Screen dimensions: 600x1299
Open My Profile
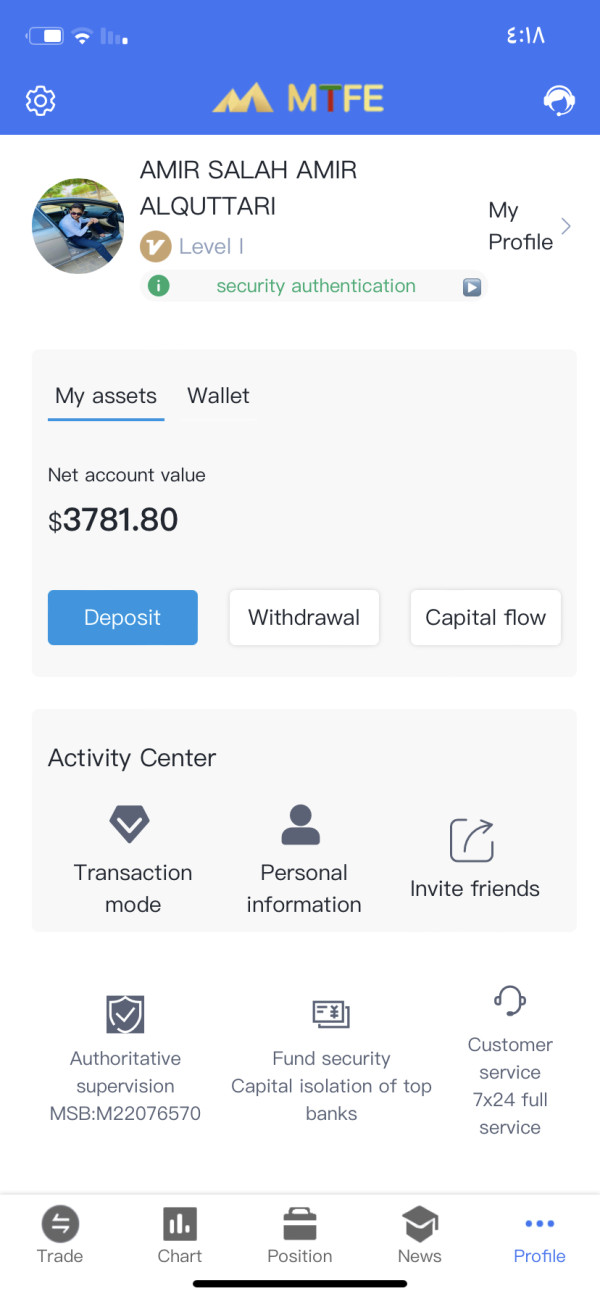530,226
